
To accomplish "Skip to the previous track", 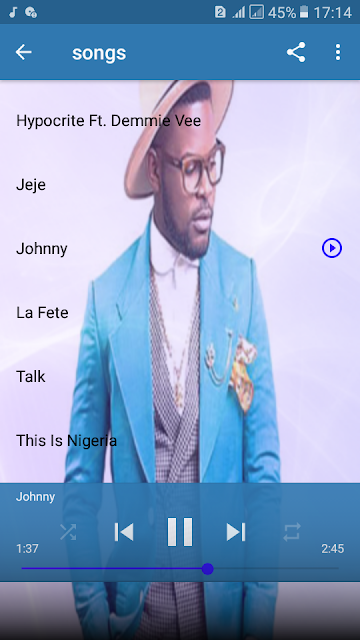I will tap(124, 532).
